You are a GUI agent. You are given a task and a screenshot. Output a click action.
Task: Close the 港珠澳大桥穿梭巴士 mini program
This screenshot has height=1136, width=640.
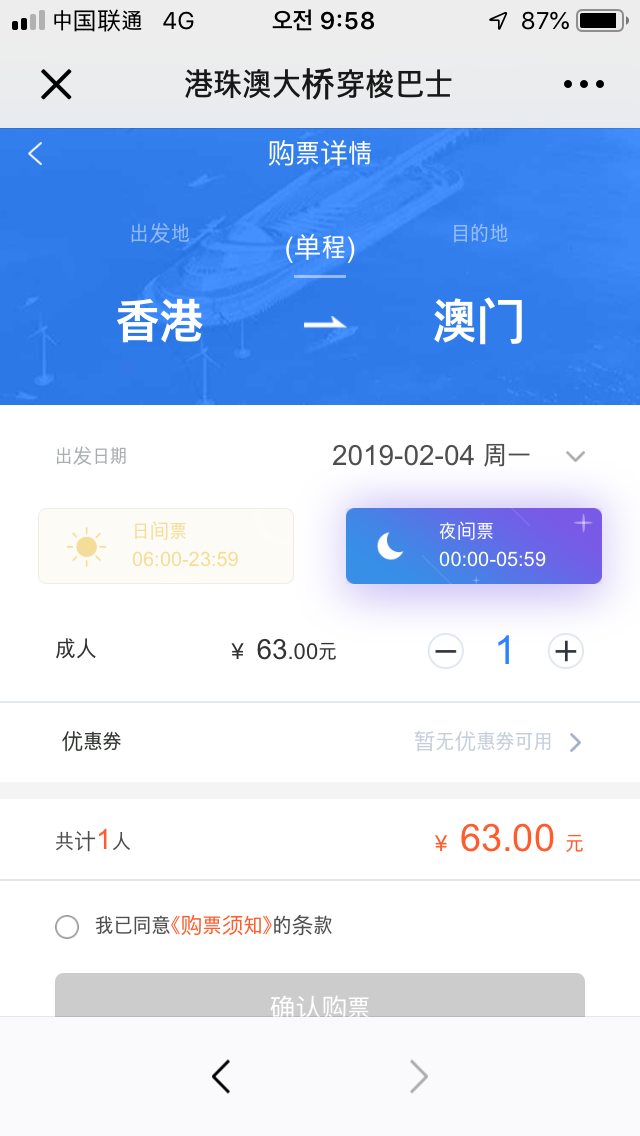56,85
